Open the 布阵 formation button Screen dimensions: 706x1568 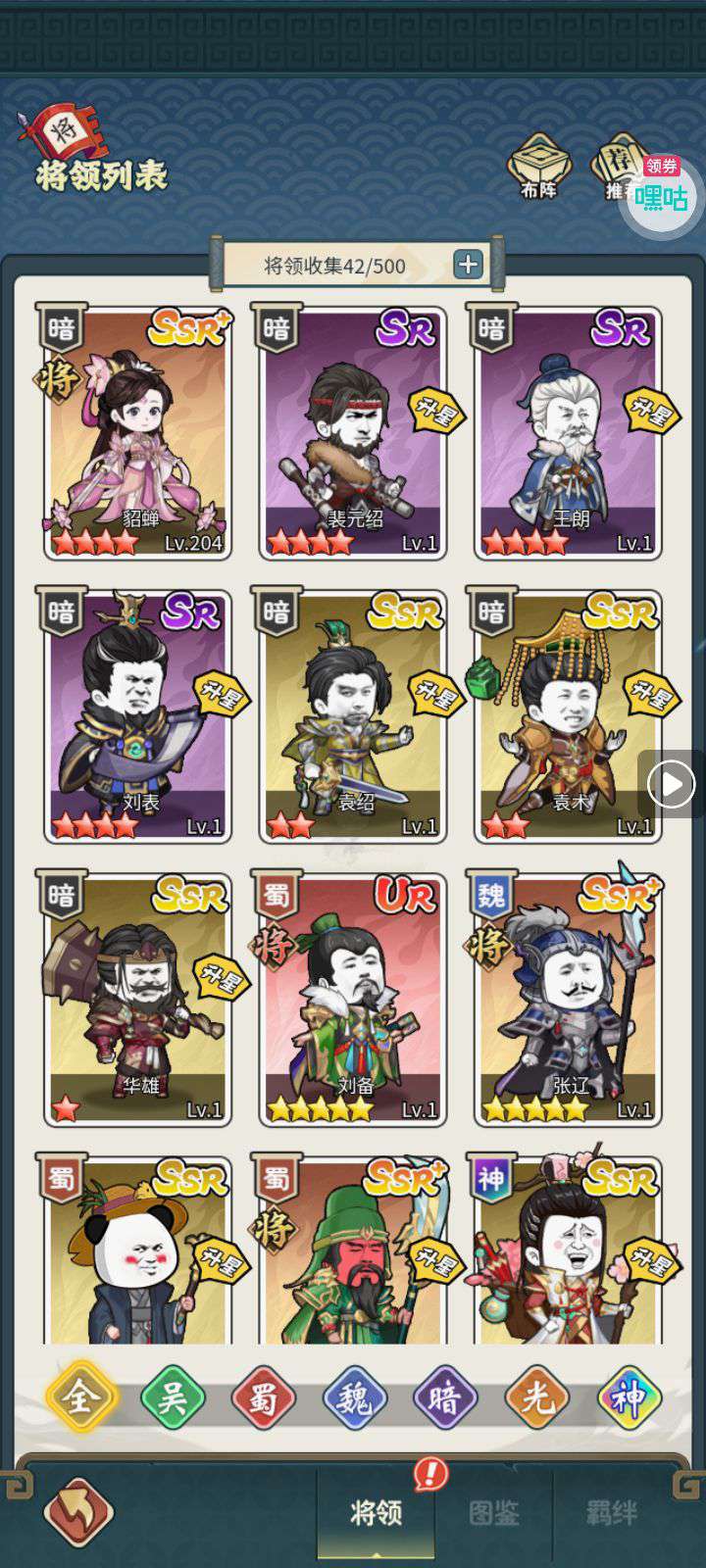pos(538,167)
